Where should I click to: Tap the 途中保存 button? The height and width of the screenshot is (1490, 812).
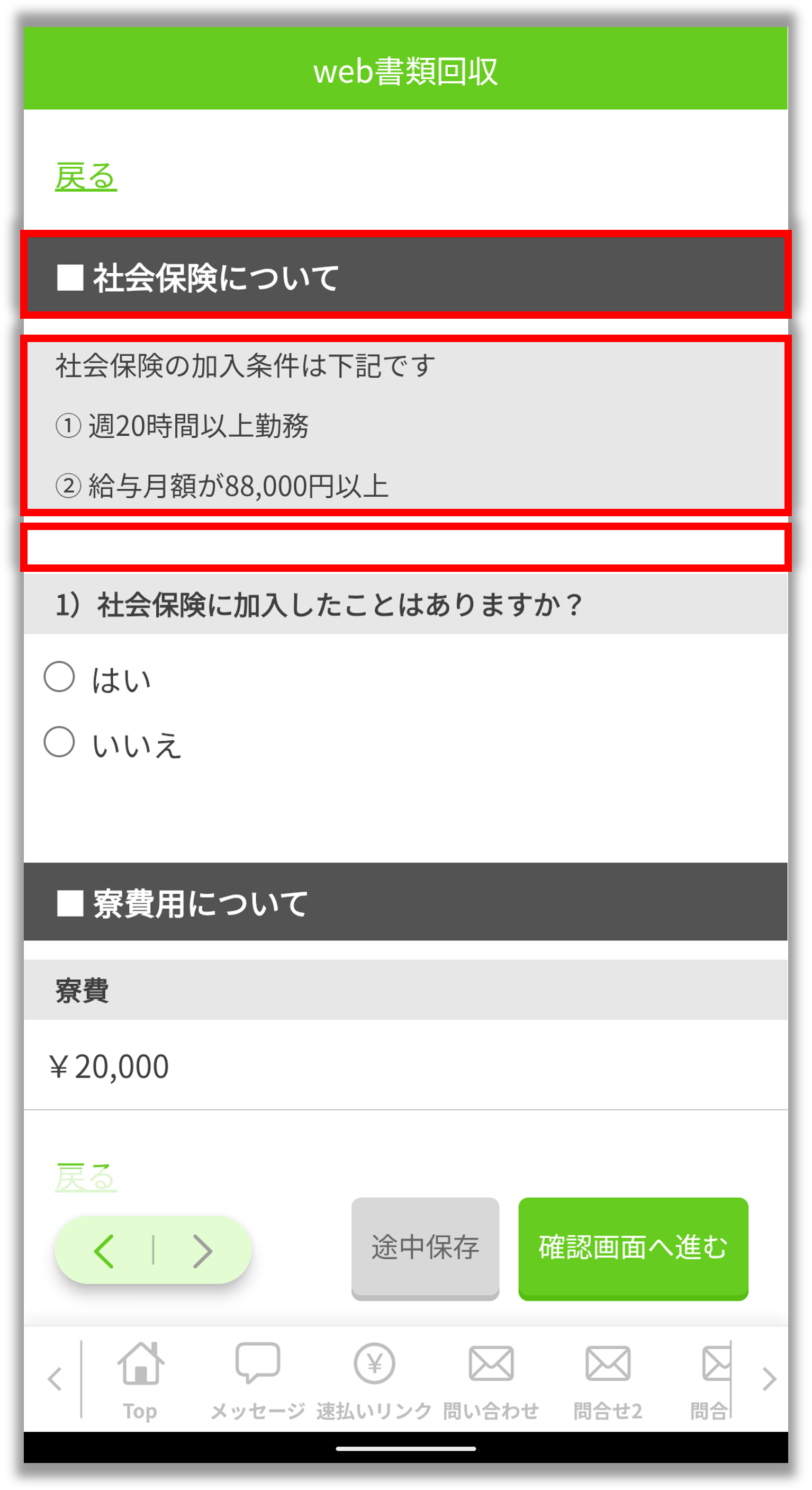pos(425,1247)
